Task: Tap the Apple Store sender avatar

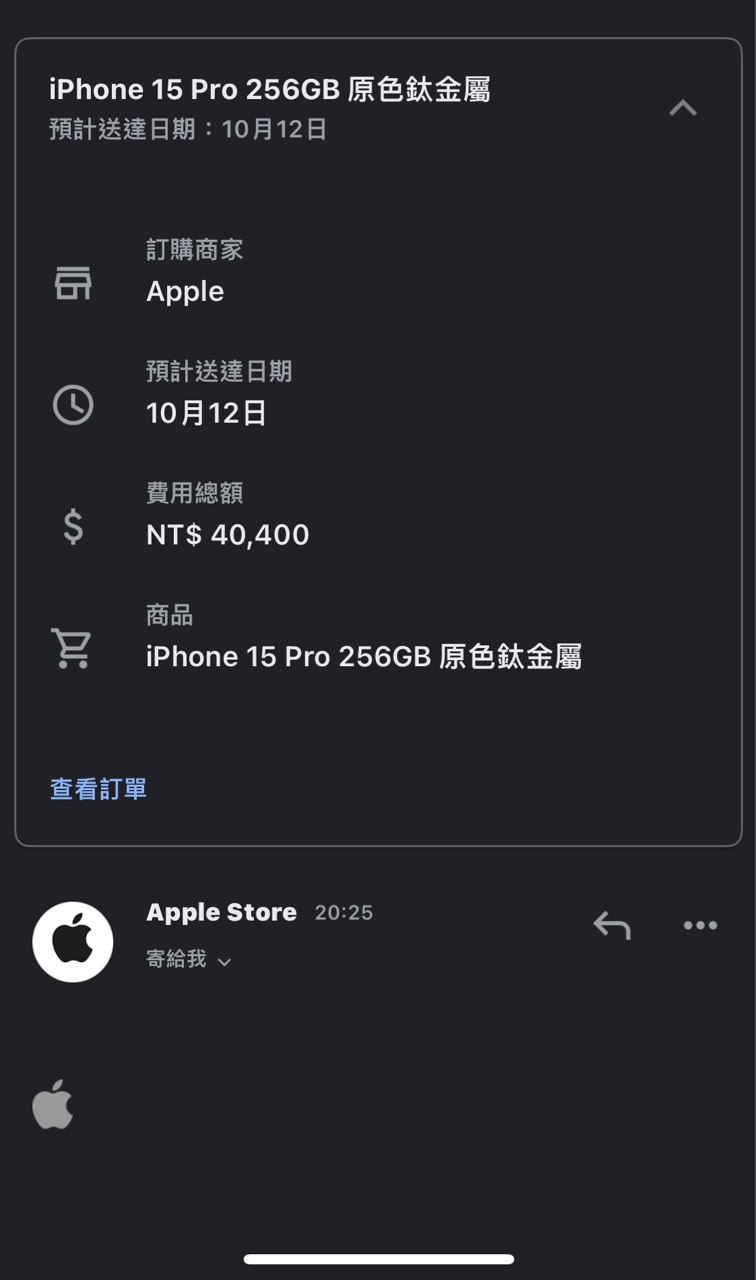Action: point(73,941)
